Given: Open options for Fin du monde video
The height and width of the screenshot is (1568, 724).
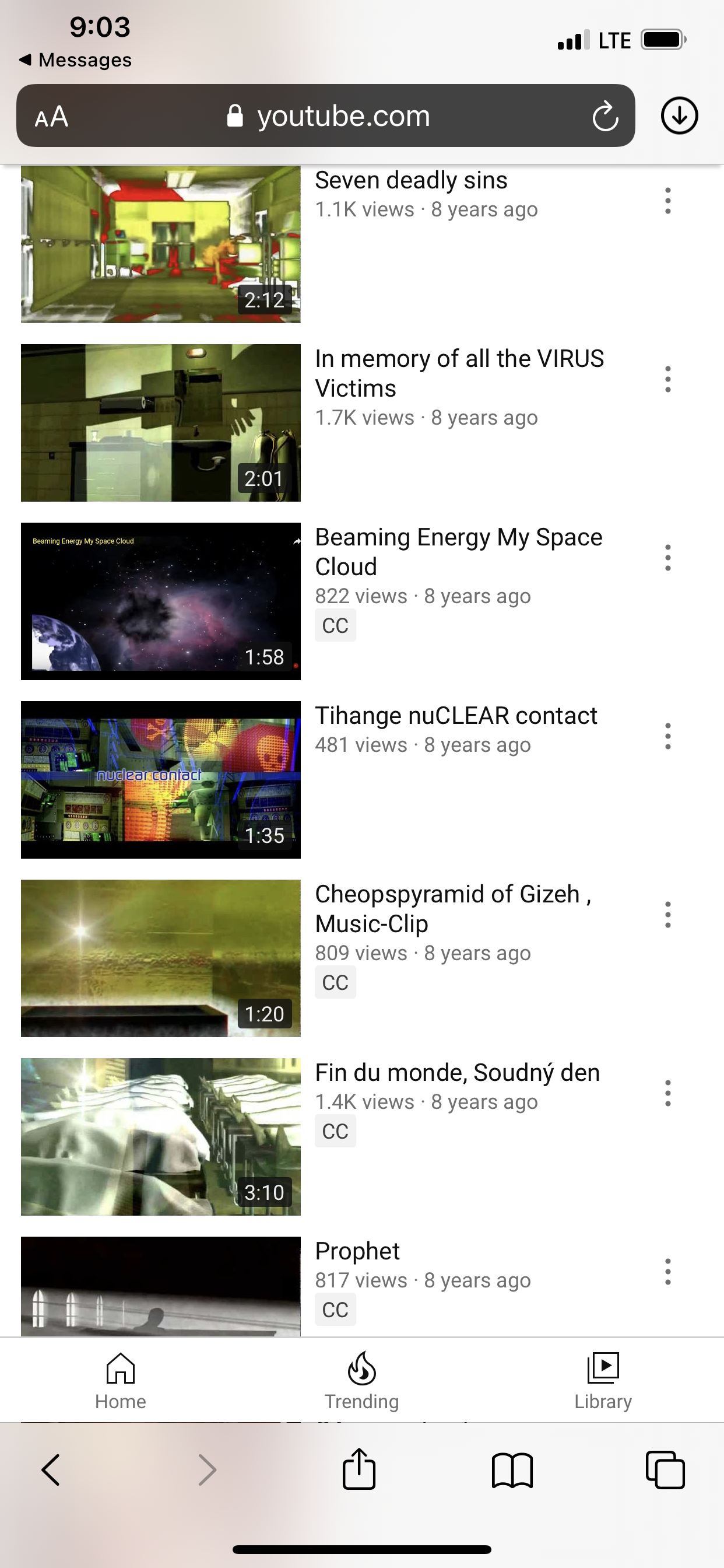Looking at the screenshot, I should click(667, 1093).
